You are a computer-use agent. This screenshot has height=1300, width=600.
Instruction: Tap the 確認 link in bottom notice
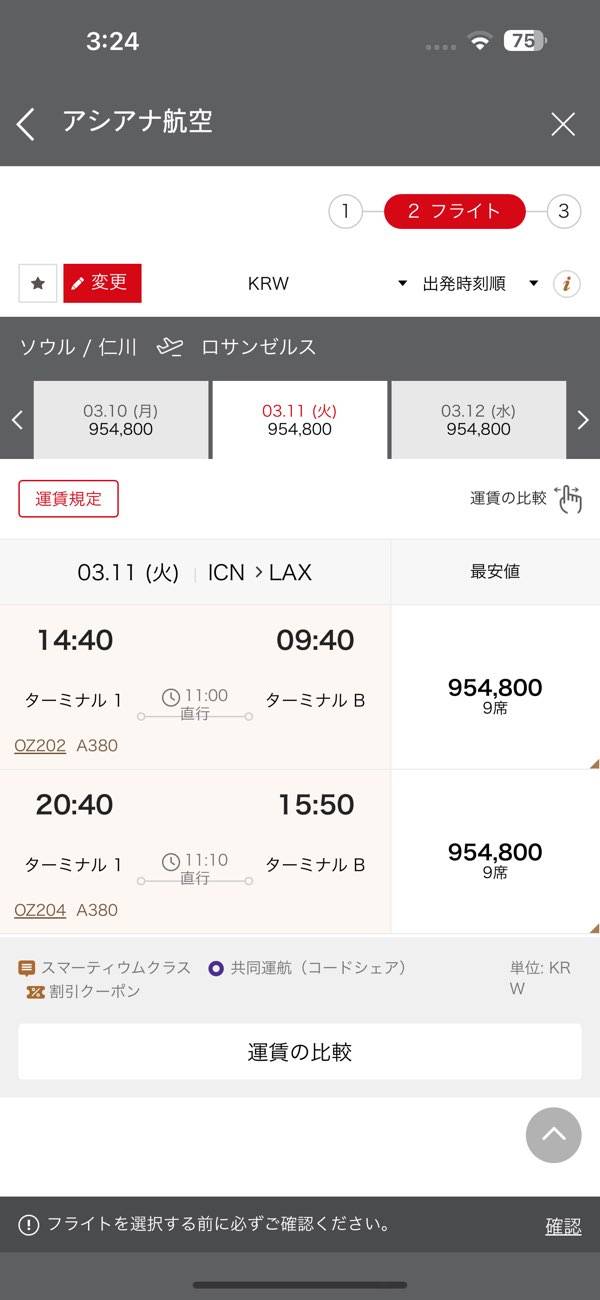563,1226
